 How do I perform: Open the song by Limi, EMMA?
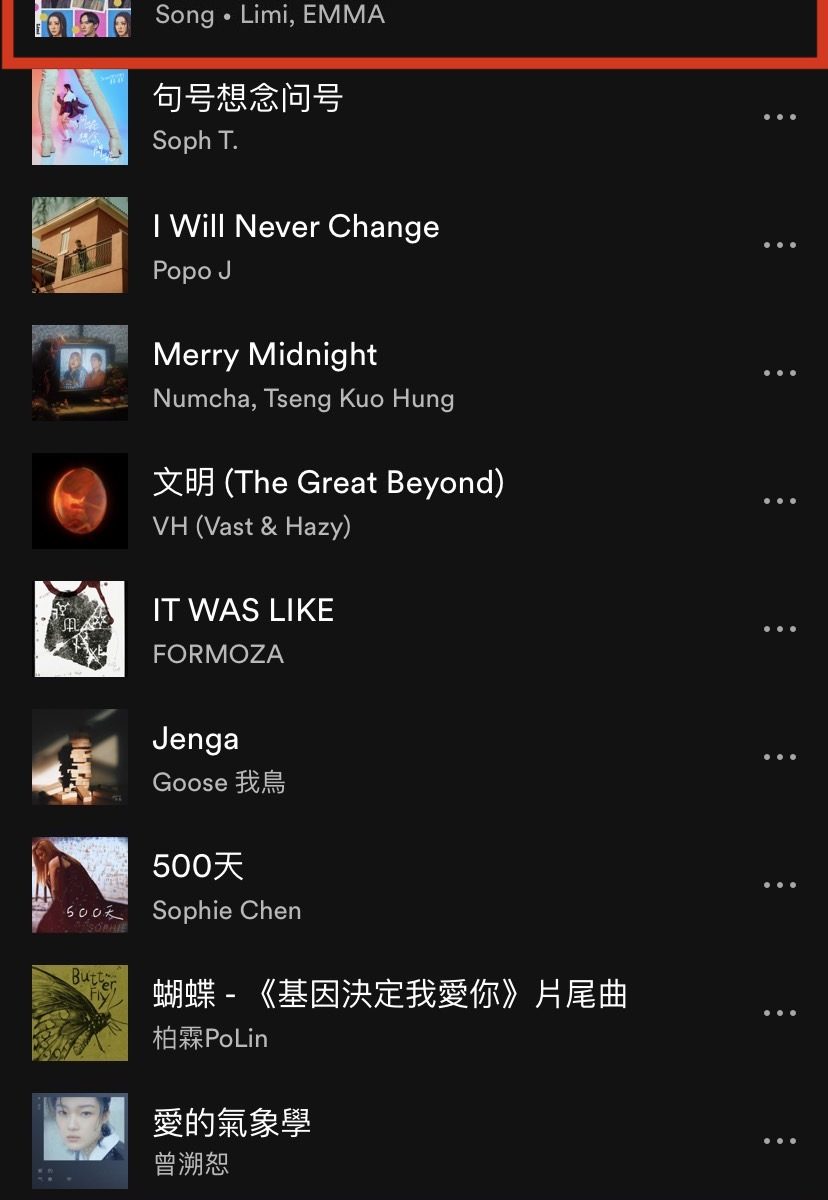[270, 17]
